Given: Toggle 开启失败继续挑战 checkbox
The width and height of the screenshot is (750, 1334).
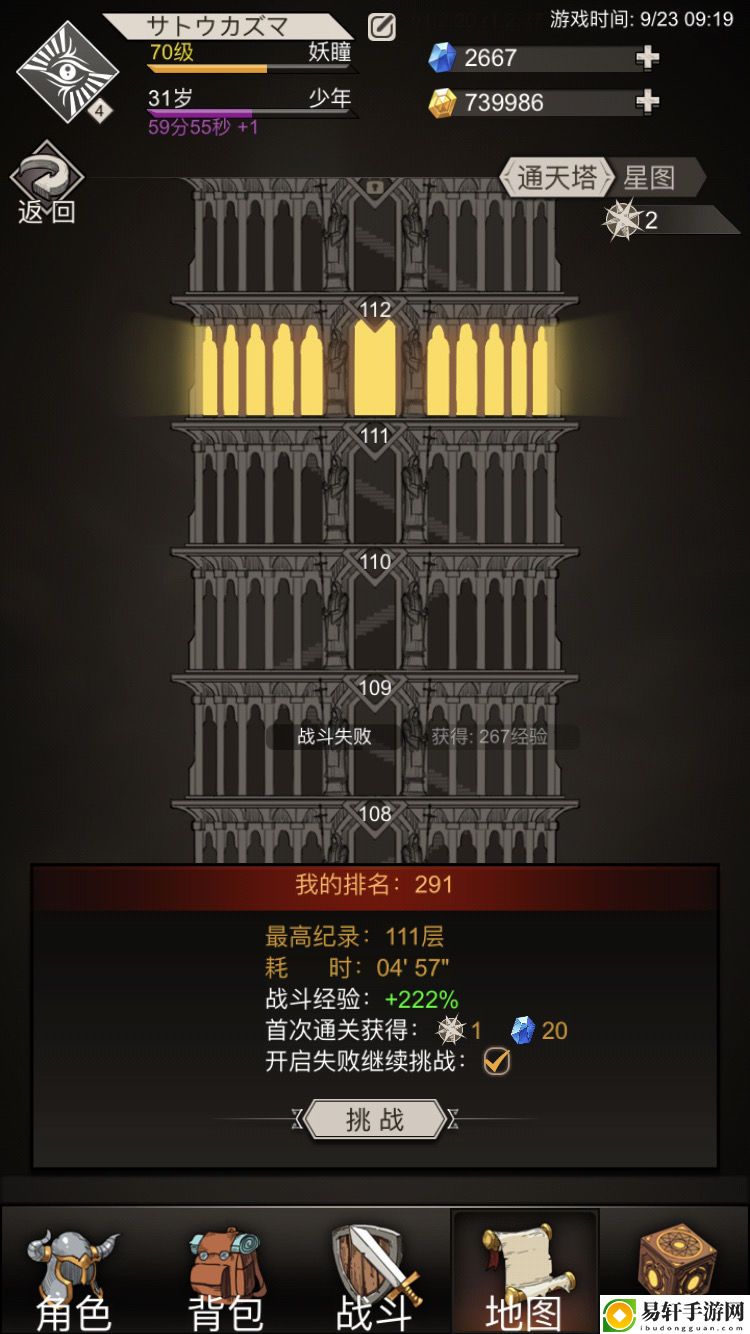Looking at the screenshot, I should point(497,1061).
